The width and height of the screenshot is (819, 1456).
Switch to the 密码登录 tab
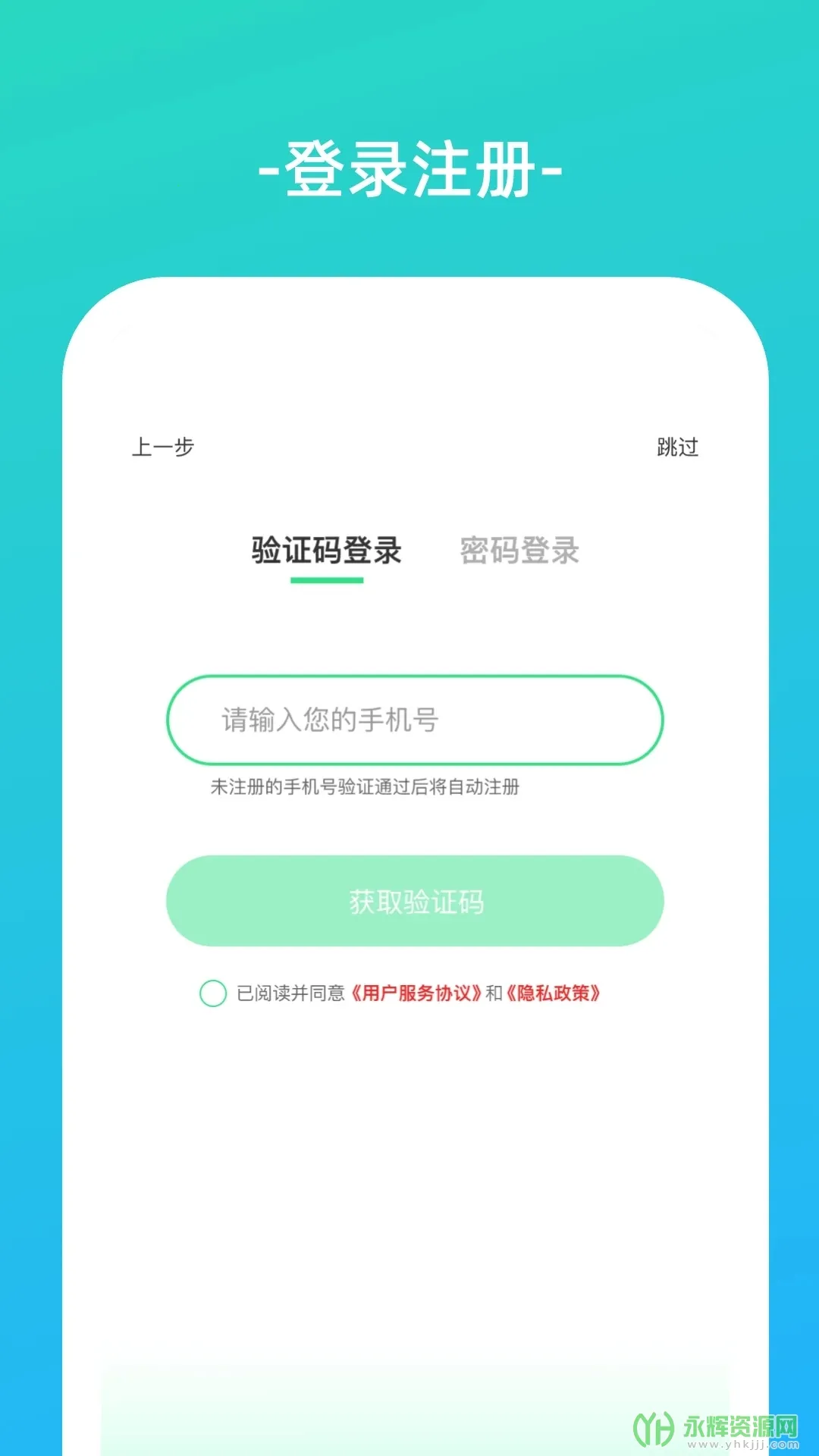pyautogui.click(x=519, y=551)
